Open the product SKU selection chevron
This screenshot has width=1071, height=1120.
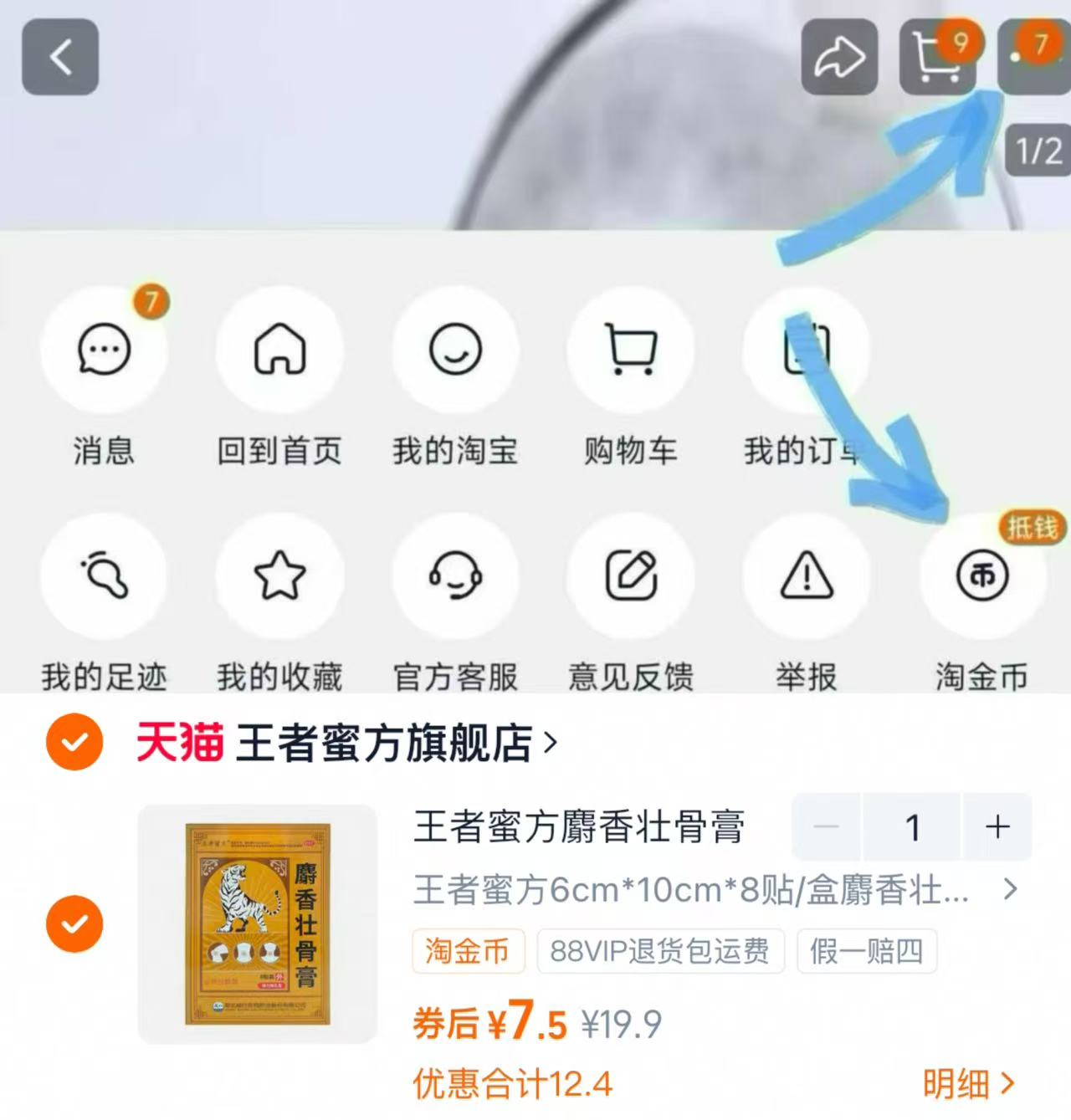pos(1009,892)
